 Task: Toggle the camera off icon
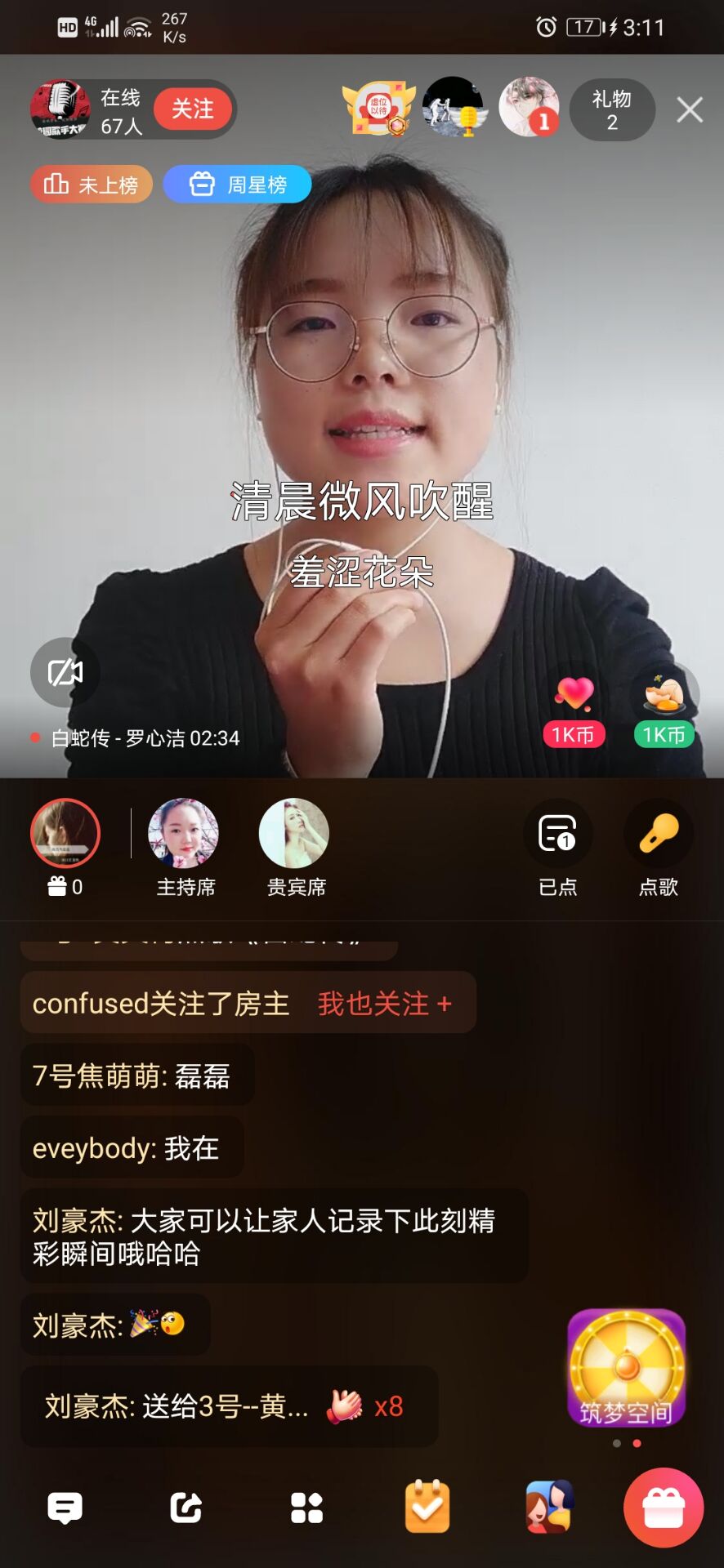click(x=65, y=672)
